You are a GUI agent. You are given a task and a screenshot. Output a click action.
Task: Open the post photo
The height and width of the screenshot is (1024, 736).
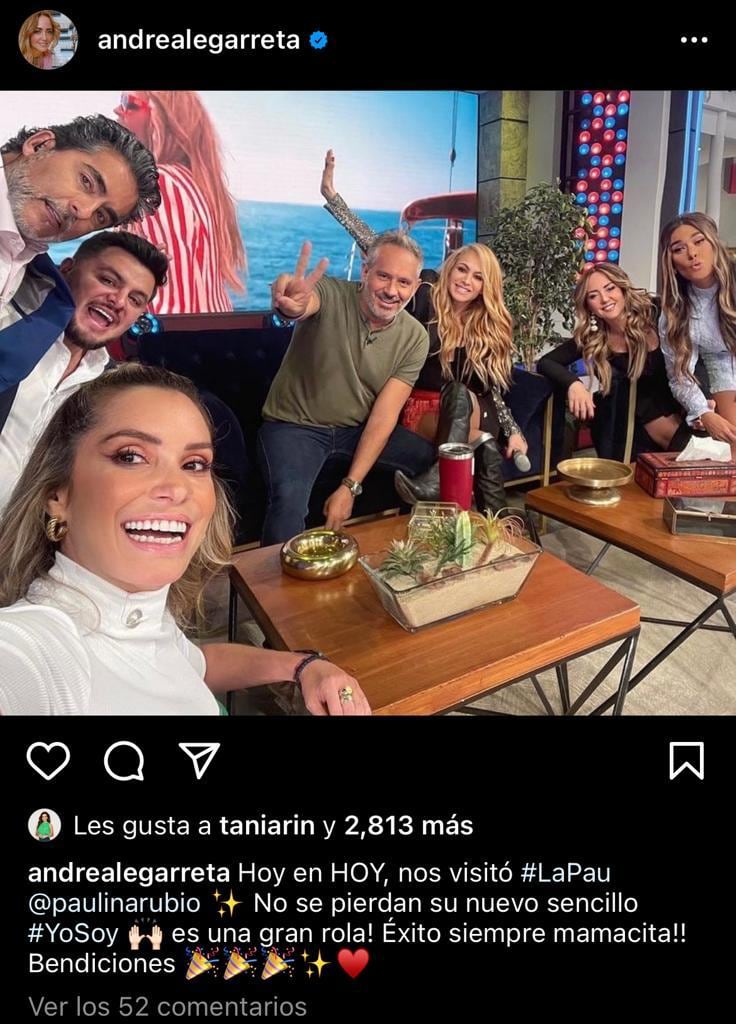tap(368, 402)
